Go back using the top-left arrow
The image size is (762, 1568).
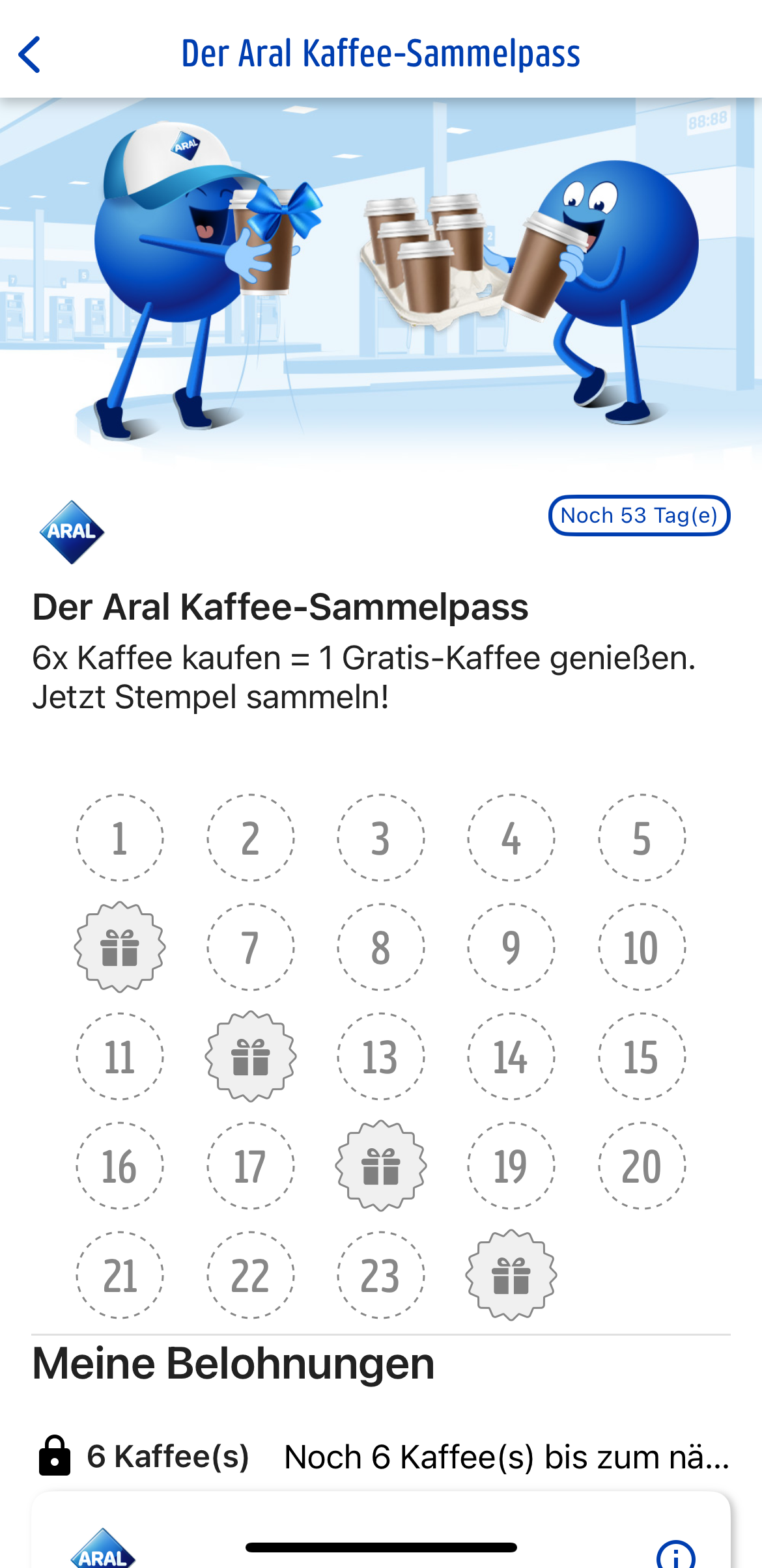tap(30, 54)
